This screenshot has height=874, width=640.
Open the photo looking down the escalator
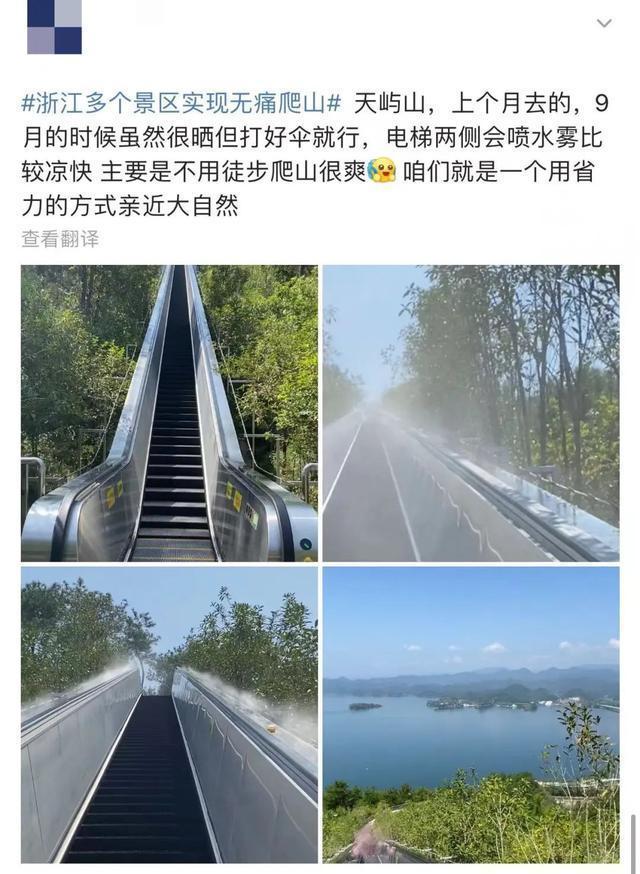169,714
